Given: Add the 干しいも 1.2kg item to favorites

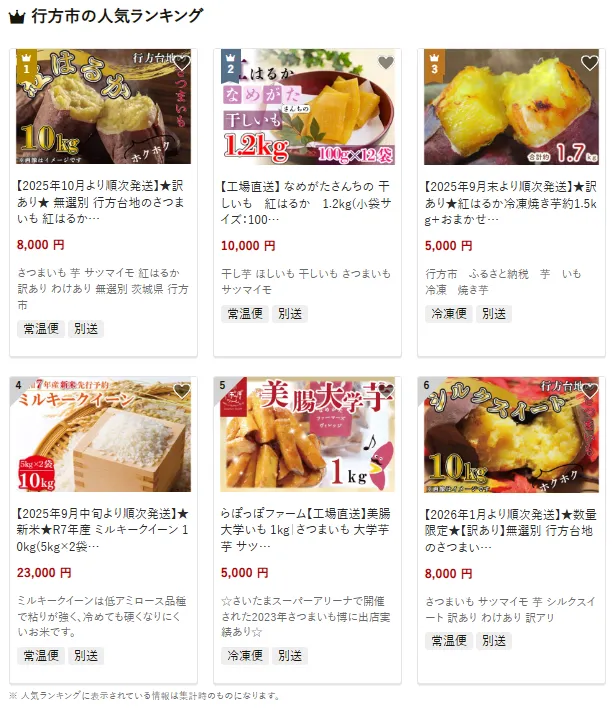Looking at the screenshot, I should (x=385, y=63).
